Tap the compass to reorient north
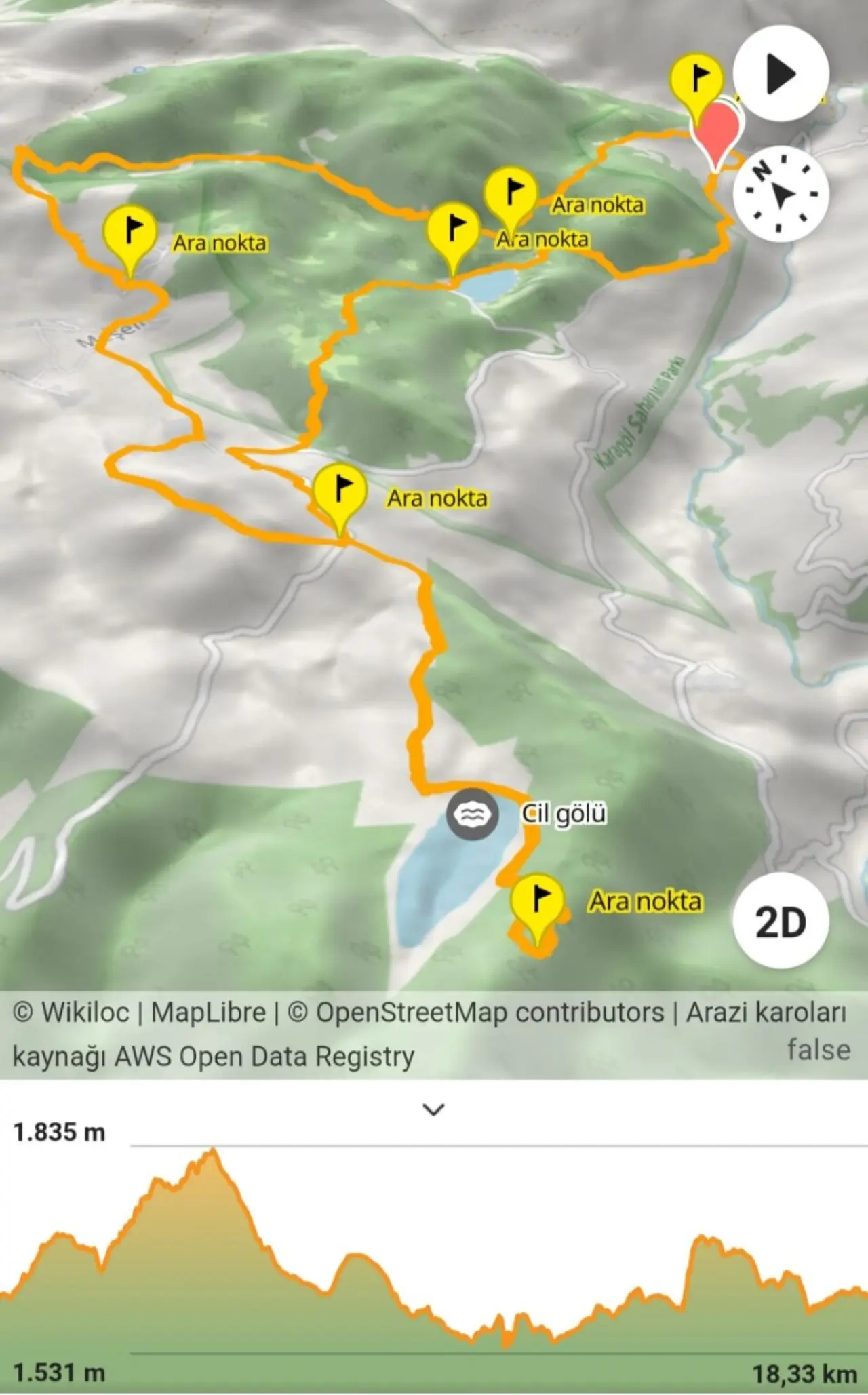The height and width of the screenshot is (1395, 868). click(x=781, y=194)
